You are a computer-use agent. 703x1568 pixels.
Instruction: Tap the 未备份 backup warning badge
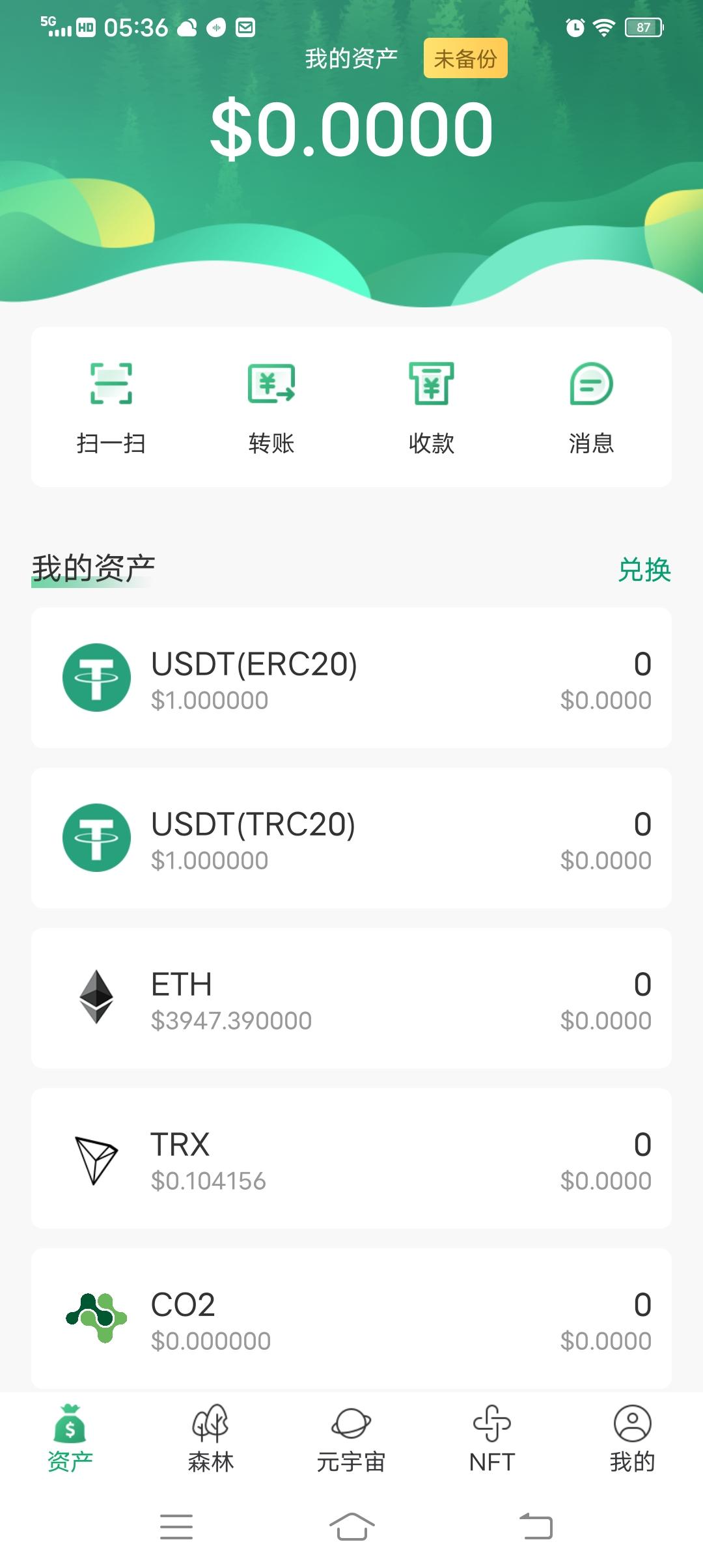point(466,58)
